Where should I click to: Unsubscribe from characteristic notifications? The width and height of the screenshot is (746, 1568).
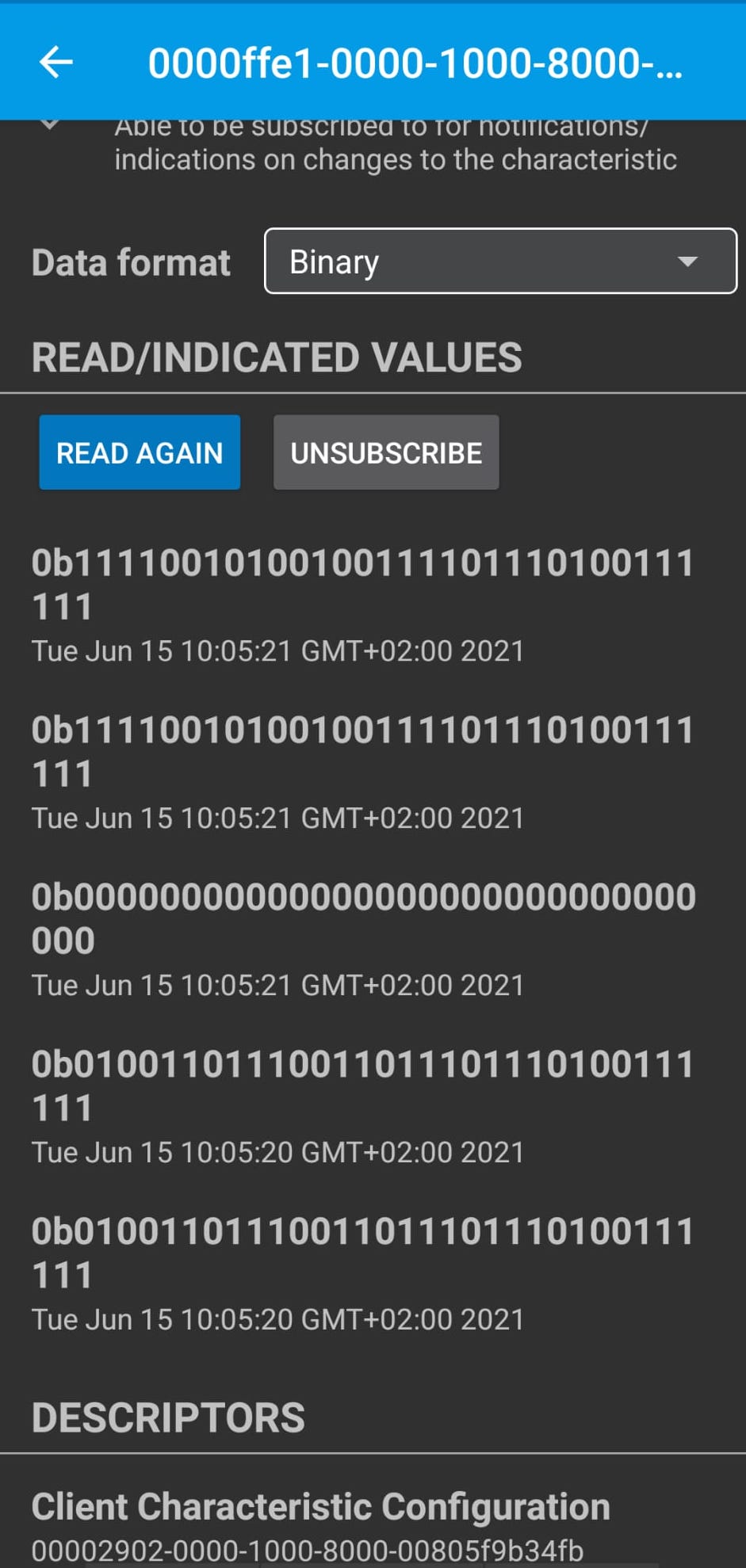click(x=386, y=452)
